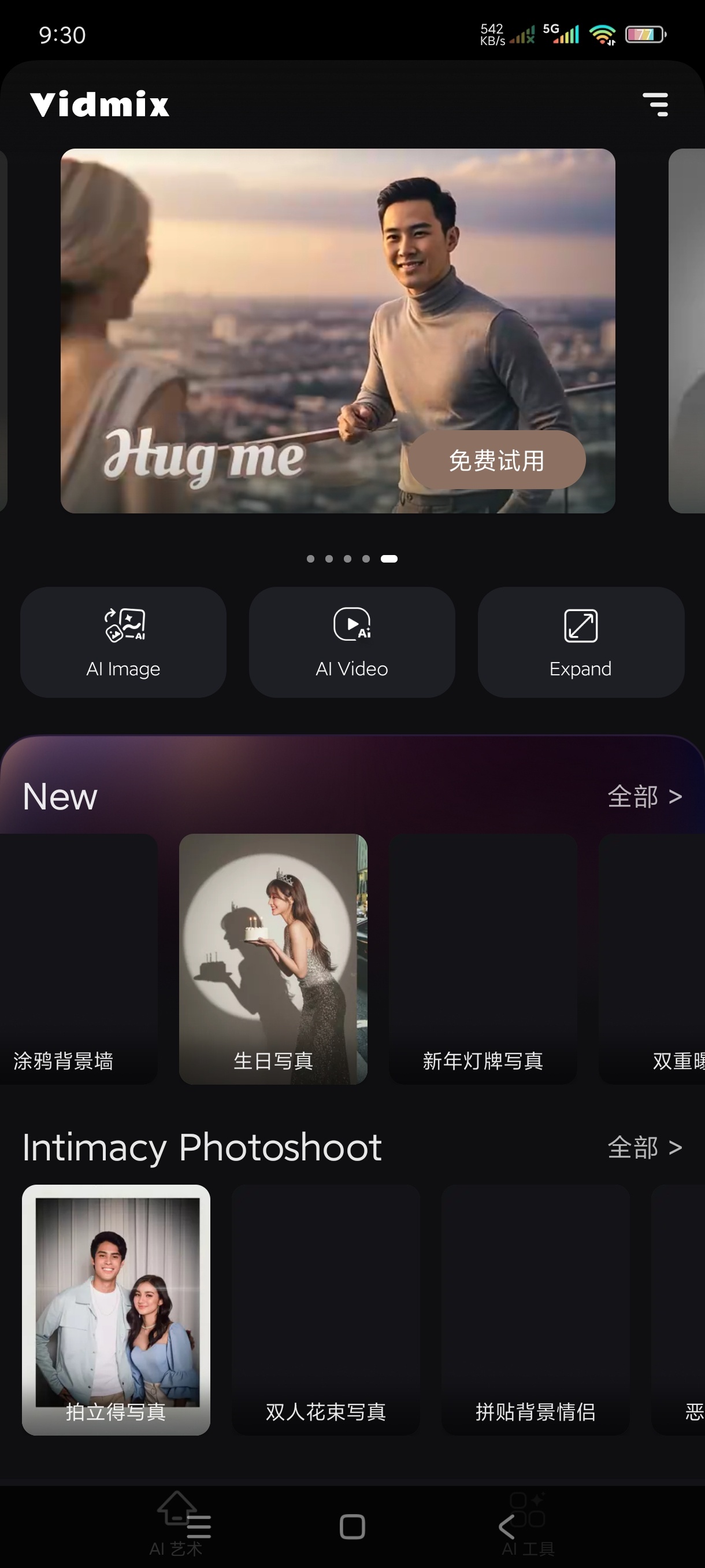Tap the 免费试用 button on the banner
Viewport: 705px width, 1568px height.
(496, 460)
